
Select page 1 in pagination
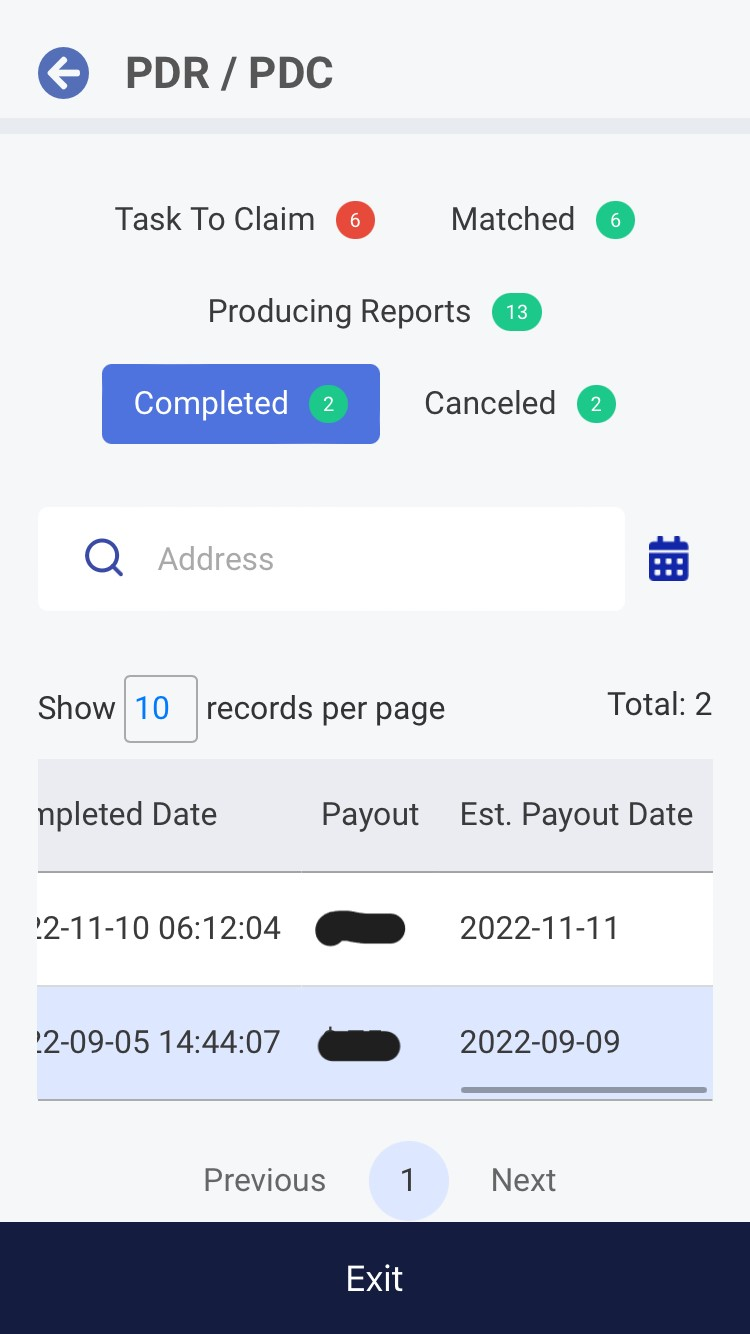pyautogui.click(x=408, y=1180)
